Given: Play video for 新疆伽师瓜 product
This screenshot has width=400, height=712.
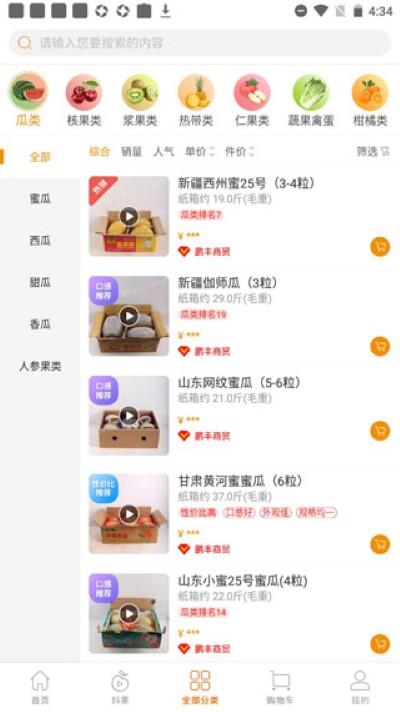Looking at the screenshot, I should [129, 316].
